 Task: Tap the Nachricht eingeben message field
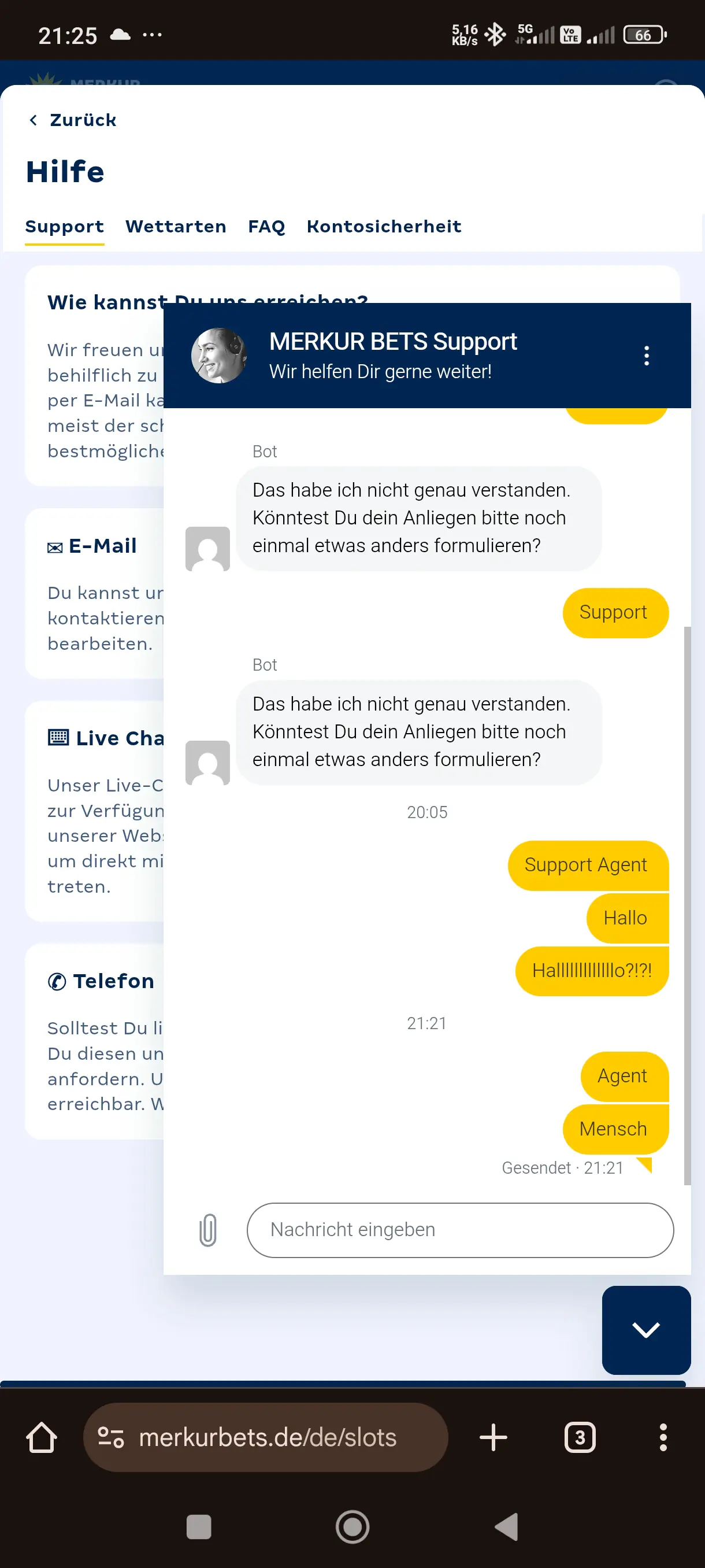click(x=460, y=1230)
